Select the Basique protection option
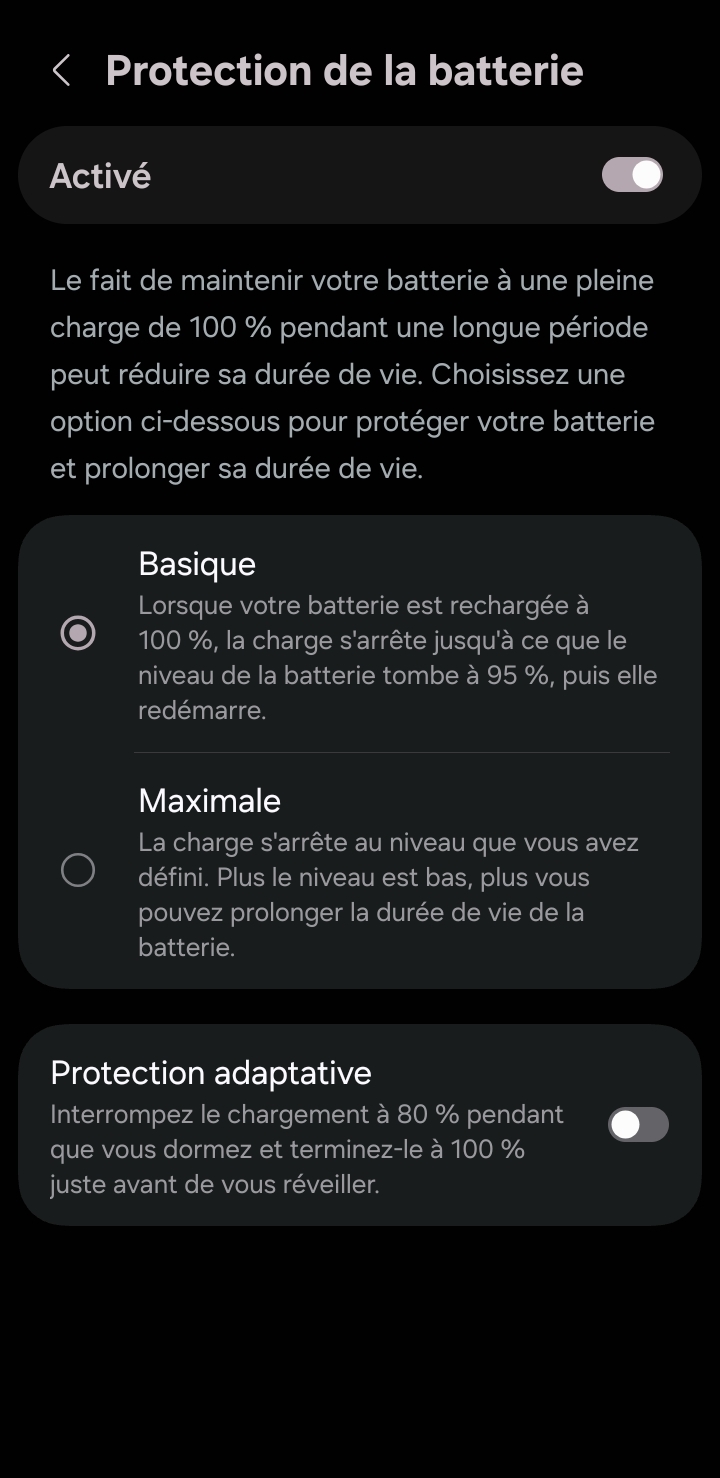720x1478 pixels. click(x=78, y=633)
